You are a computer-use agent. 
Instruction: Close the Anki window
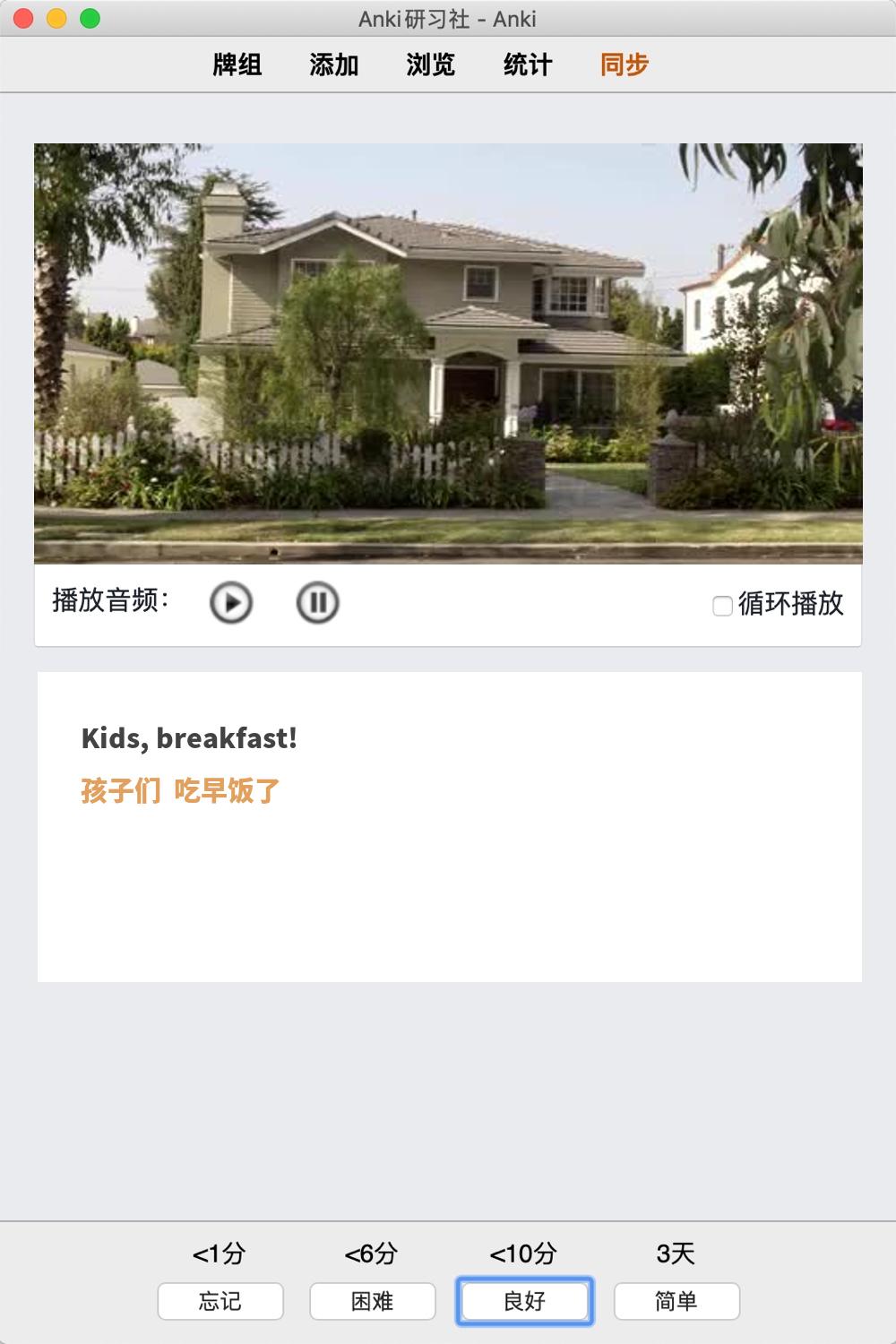coord(24,18)
